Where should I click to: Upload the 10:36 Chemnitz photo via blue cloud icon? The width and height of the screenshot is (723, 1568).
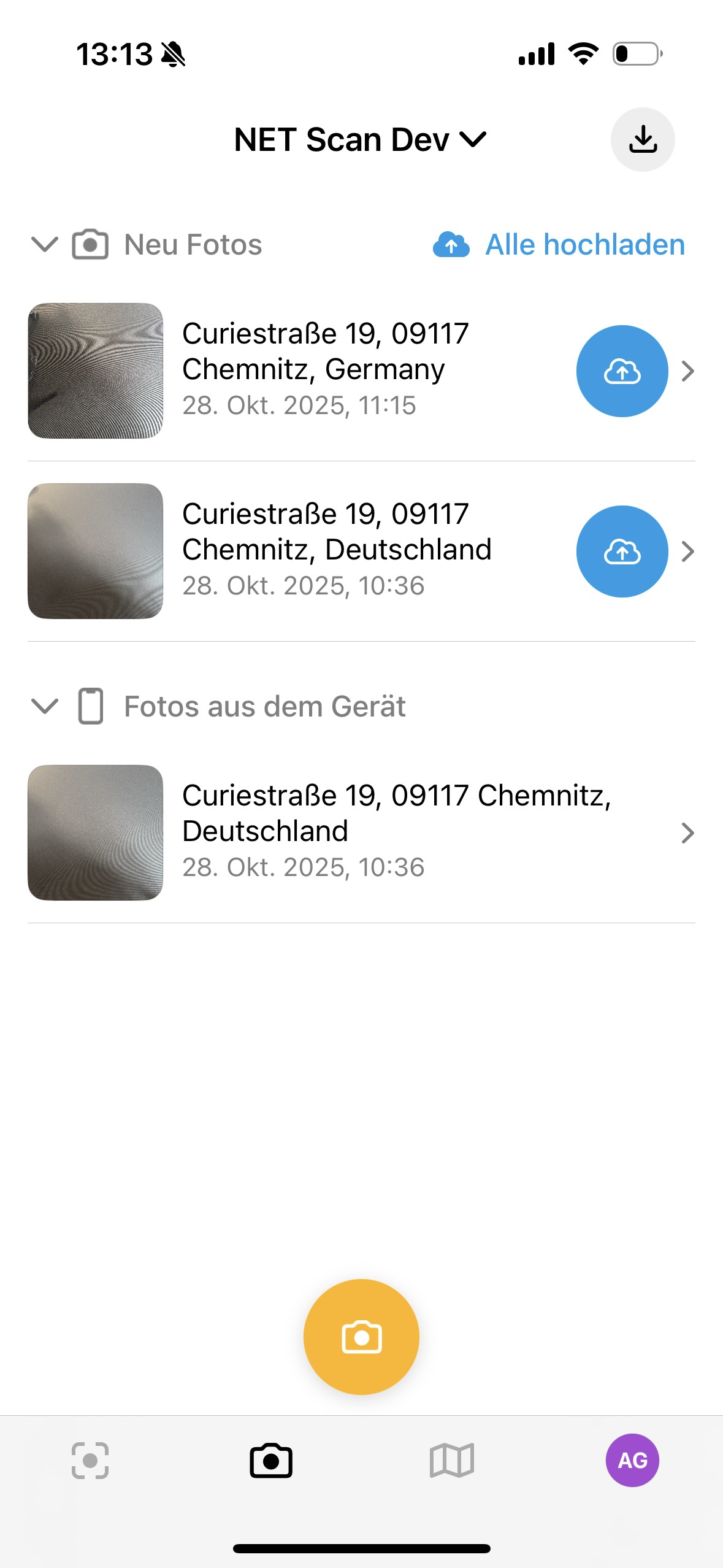pyautogui.click(x=622, y=551)
